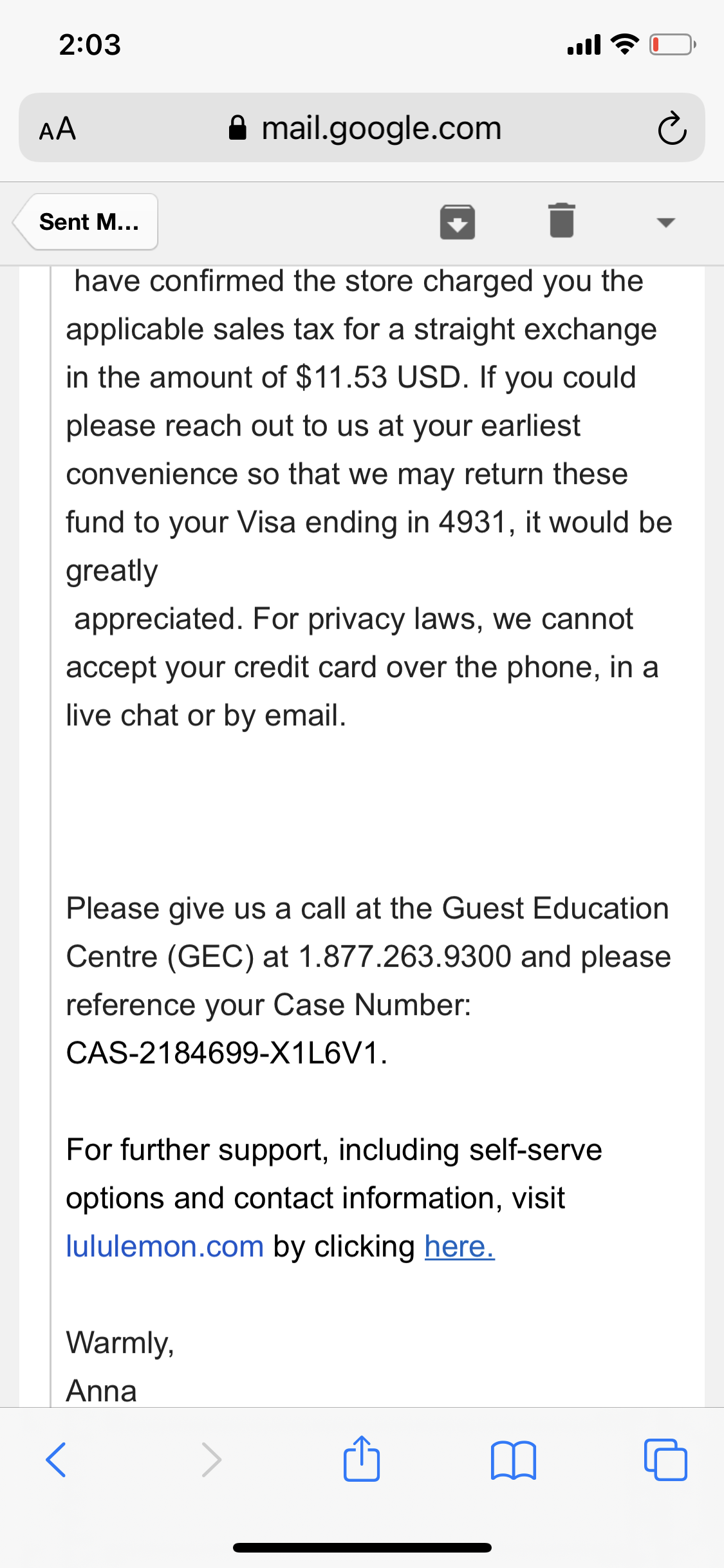Viewport: 724px width, 1568px height.
Task: Tap the battery indicator in the status bar
Action: (672, 44)
